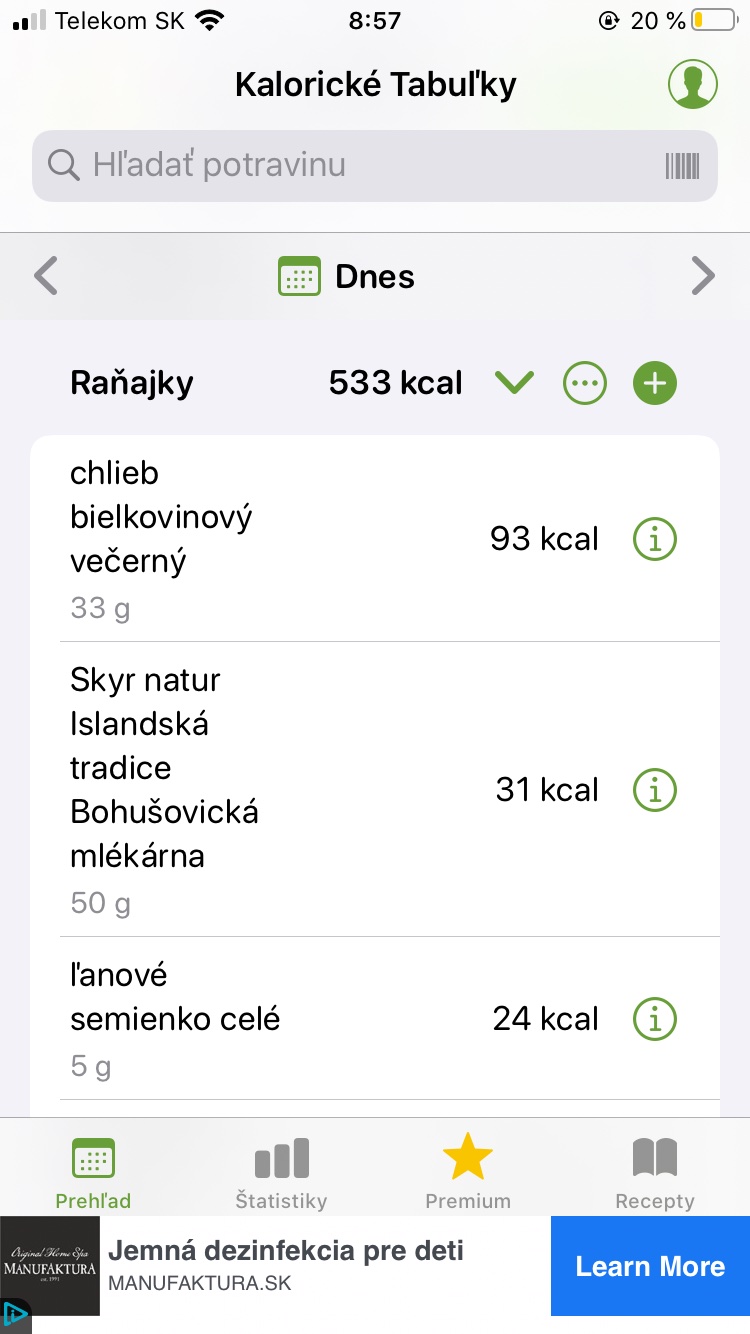This screenshot has width=750, height=1334.
Task: Open the ľanové semienko celé entry
Action: [x=250, y=1019]
